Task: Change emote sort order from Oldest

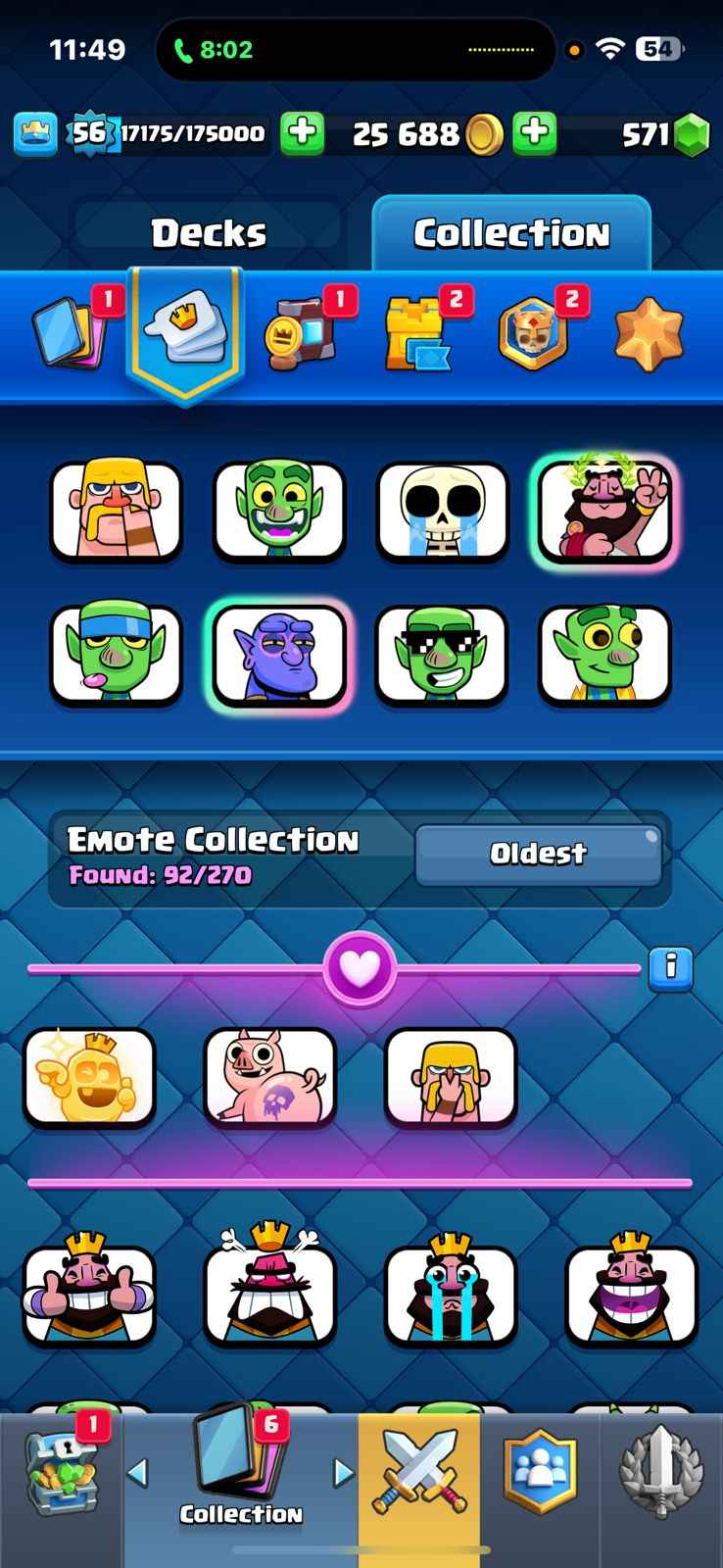Action: tap(538, 854)
